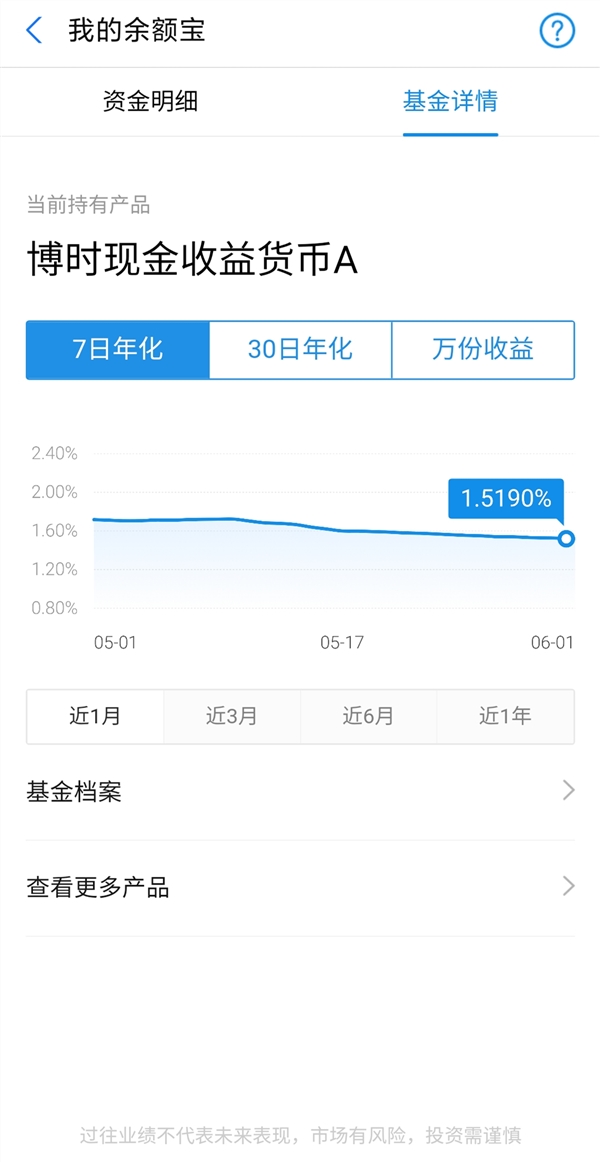This screenshot has height=1162, width=600.
Task: View 万份收益 chart
Action: [483, 350]
